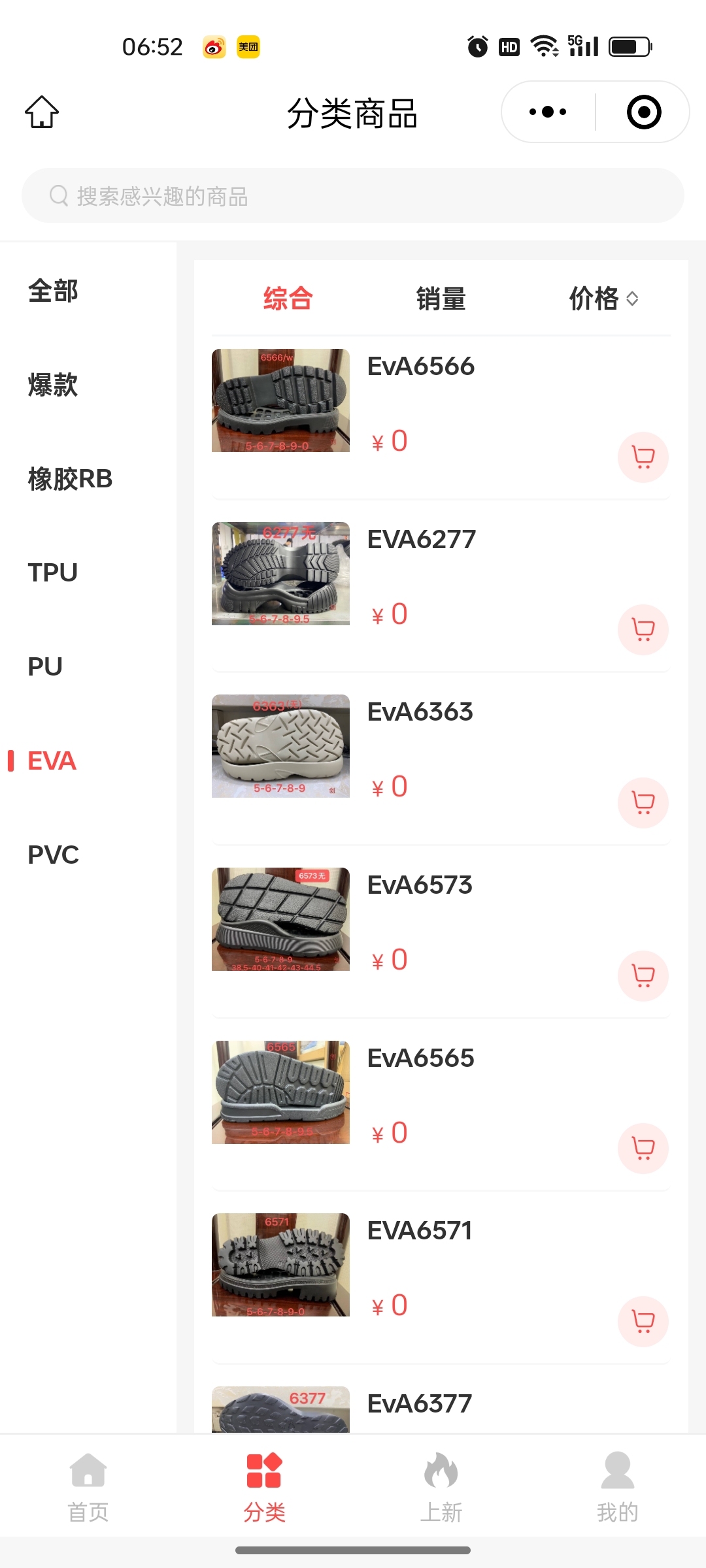The width and height of the screenshot is (706, 1568).
Task: Switch to the 爆款 category
Action: (53, 385)
